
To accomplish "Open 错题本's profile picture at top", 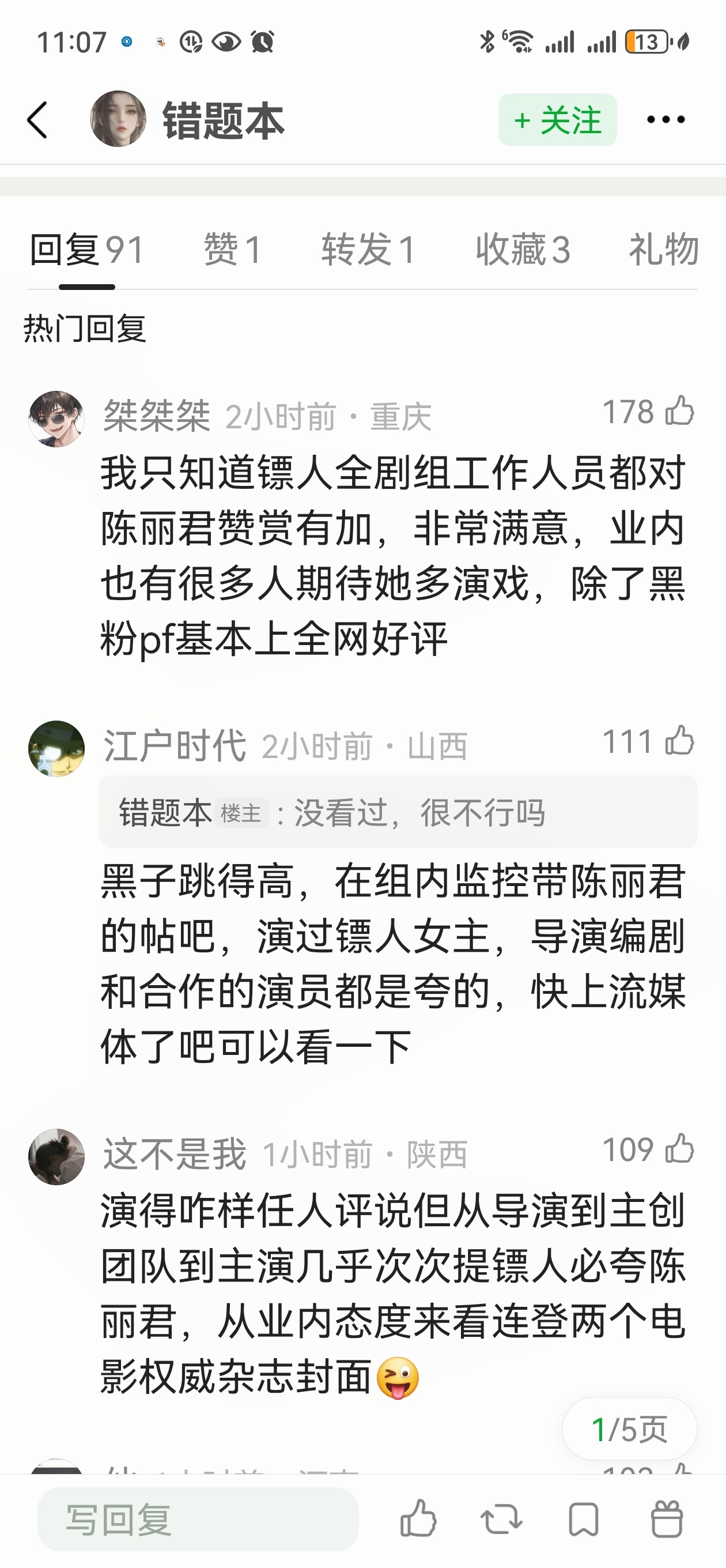I will 119,119.
